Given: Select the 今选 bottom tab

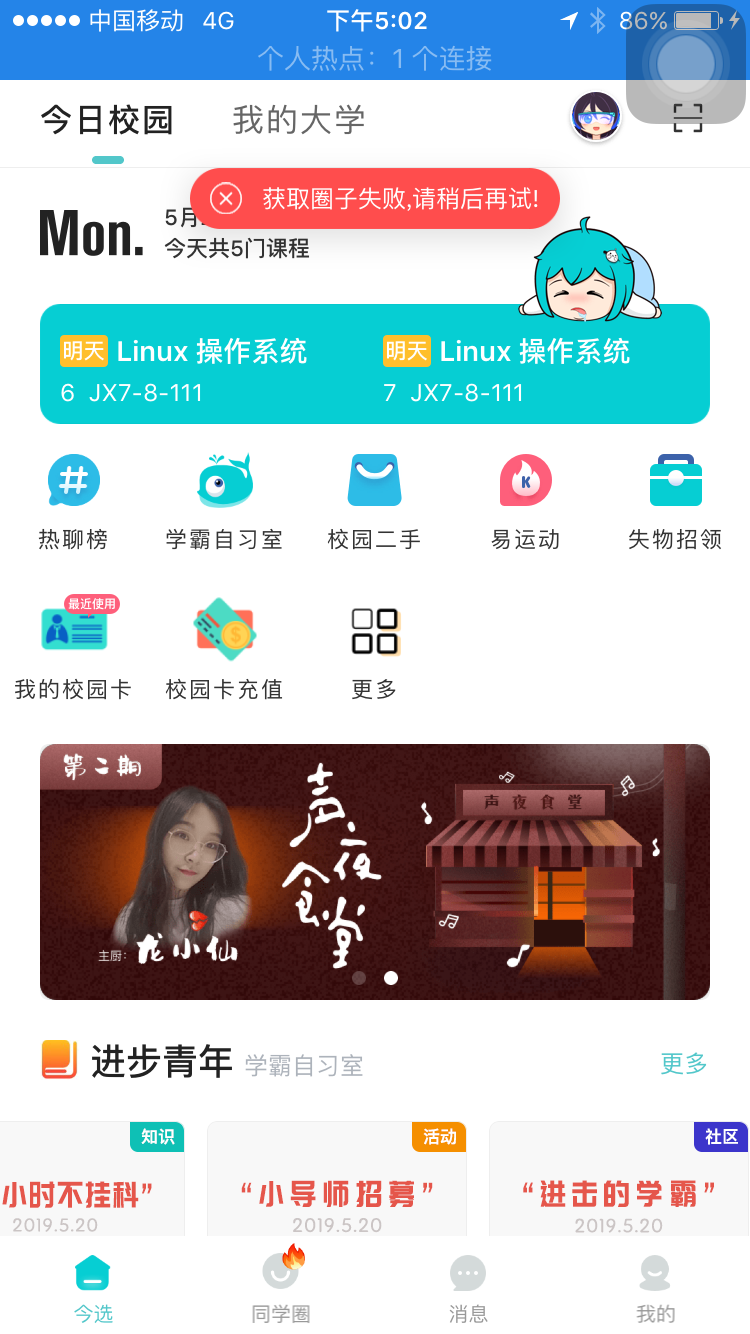Looking at the screenshot, I should (93, 1287).
